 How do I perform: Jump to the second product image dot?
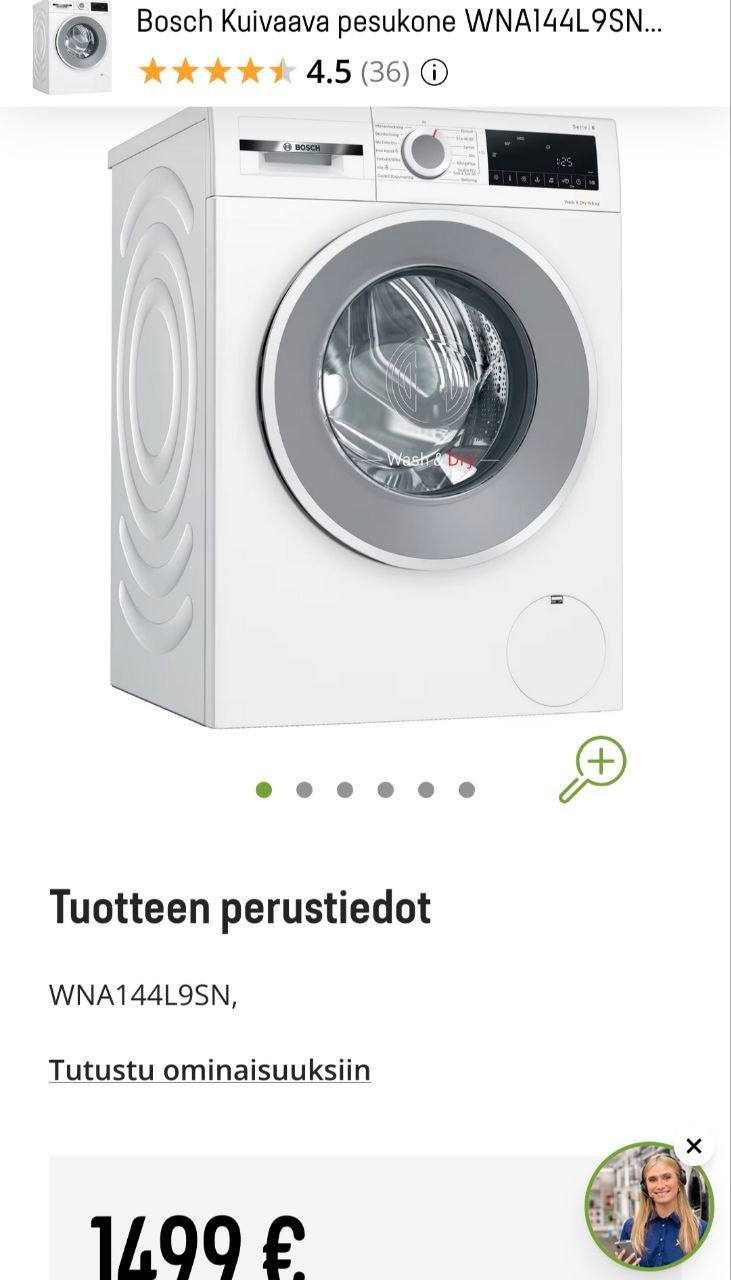(304, 790)
